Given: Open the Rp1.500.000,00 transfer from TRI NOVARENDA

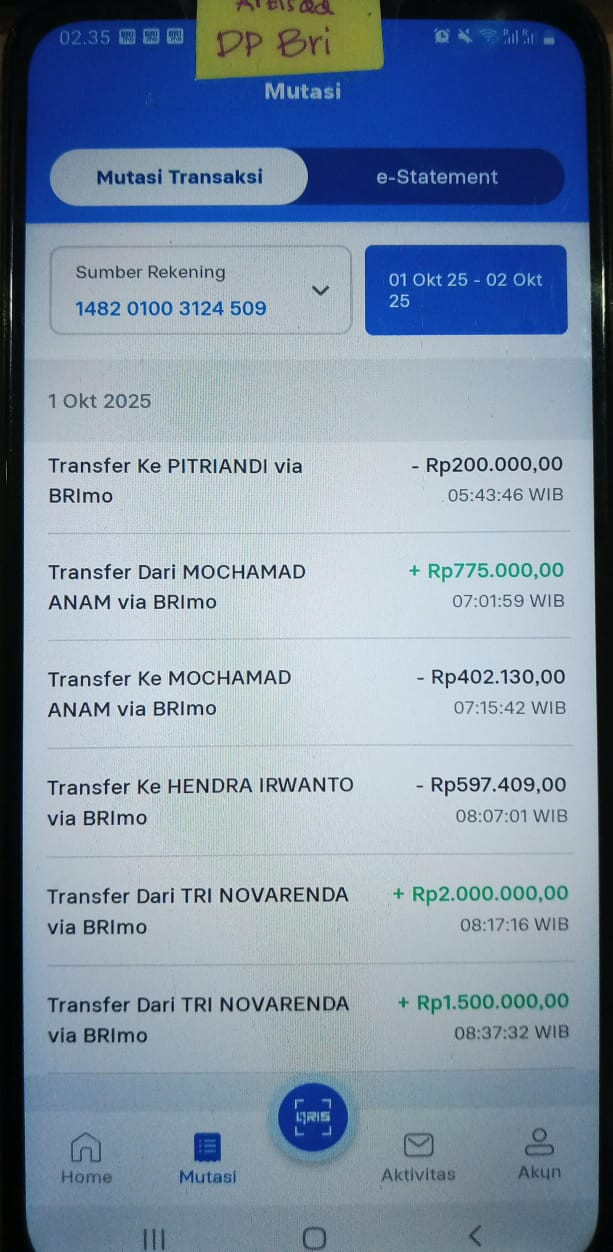Looking at the screenshot, I should (307, 1018).
